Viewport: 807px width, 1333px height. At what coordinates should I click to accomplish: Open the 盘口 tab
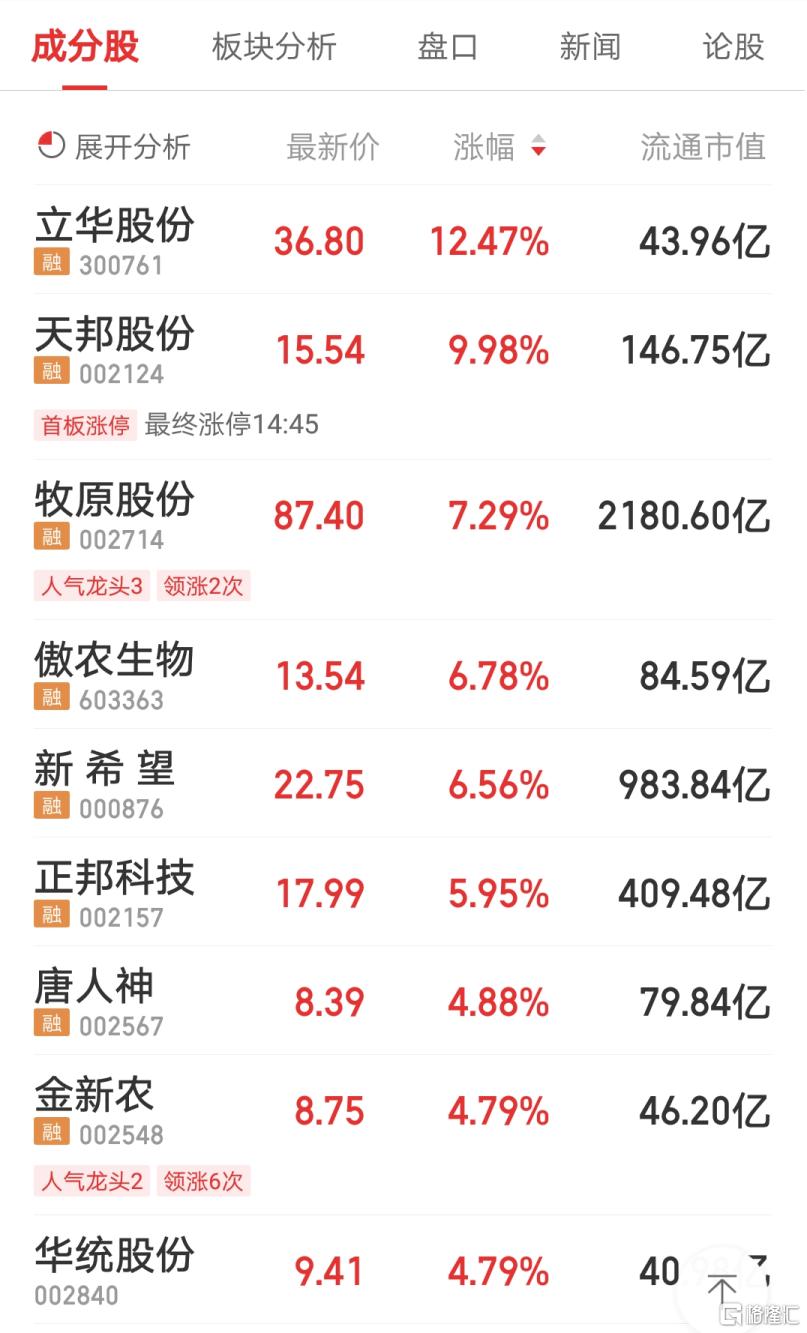pyautogui.click(x=447, y=47)
